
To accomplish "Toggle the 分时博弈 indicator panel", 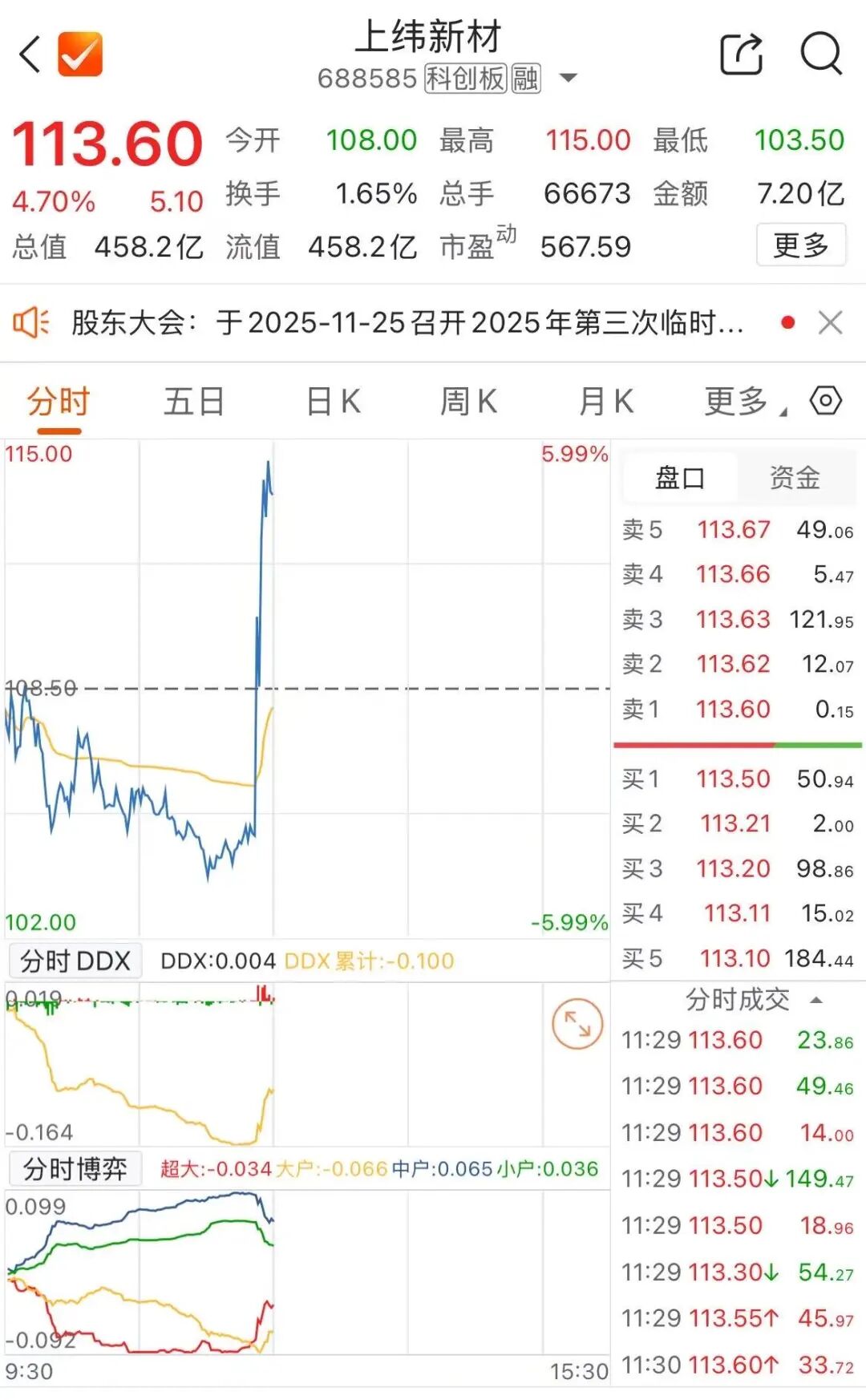I will [75, 1168].
